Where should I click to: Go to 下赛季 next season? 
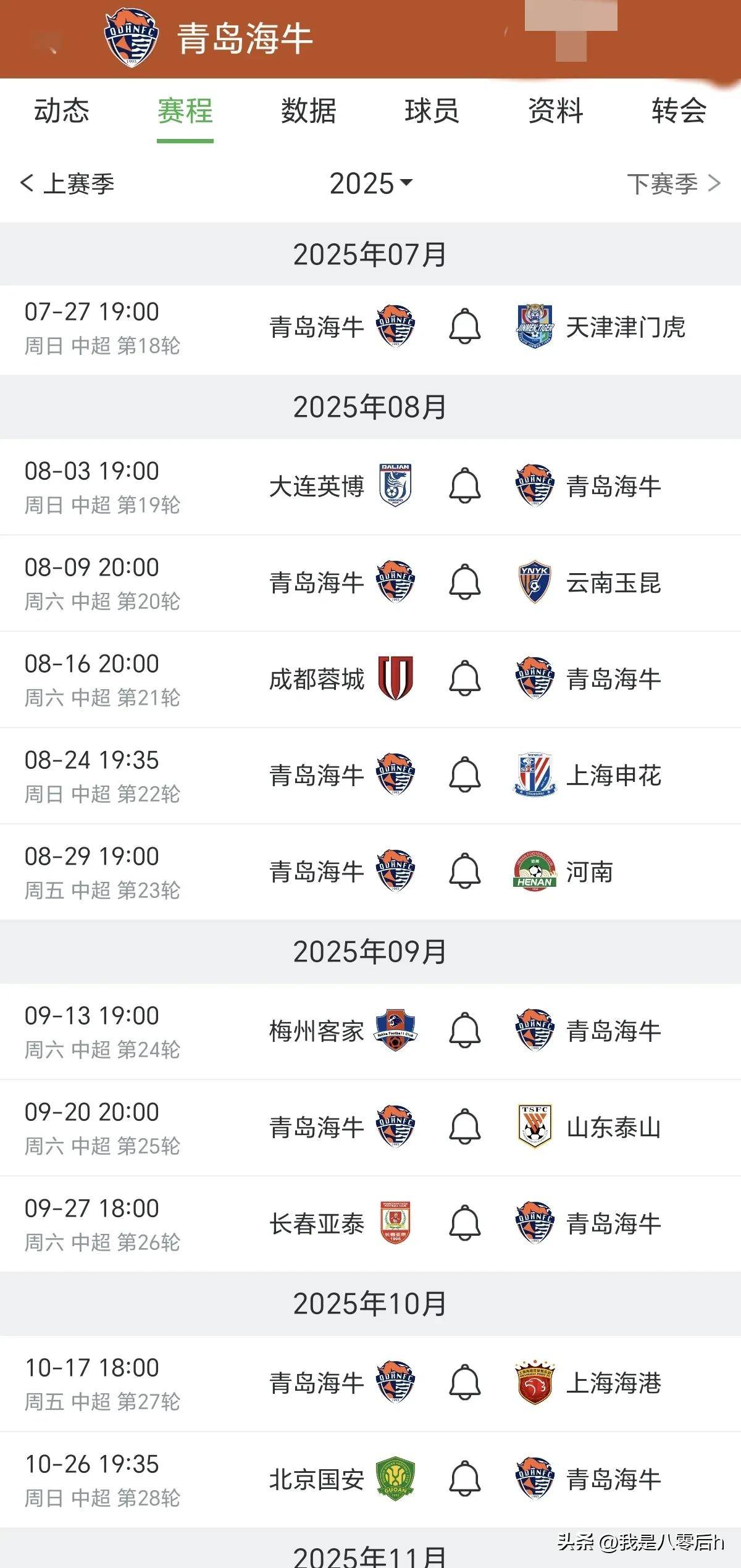coord(674,183)
